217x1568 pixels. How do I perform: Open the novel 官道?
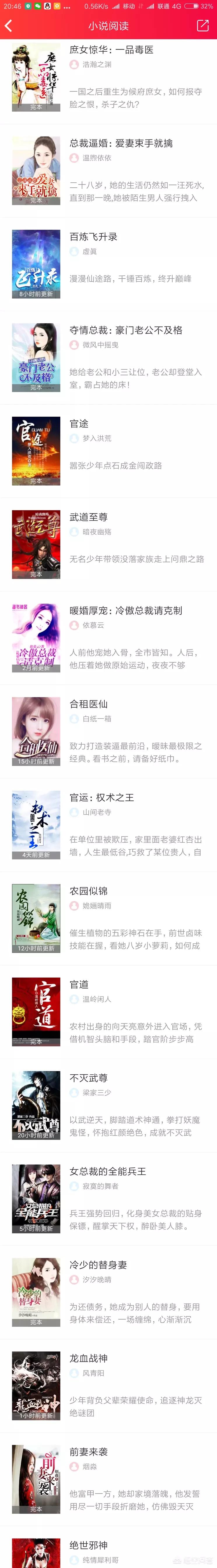tap(79, 984)
